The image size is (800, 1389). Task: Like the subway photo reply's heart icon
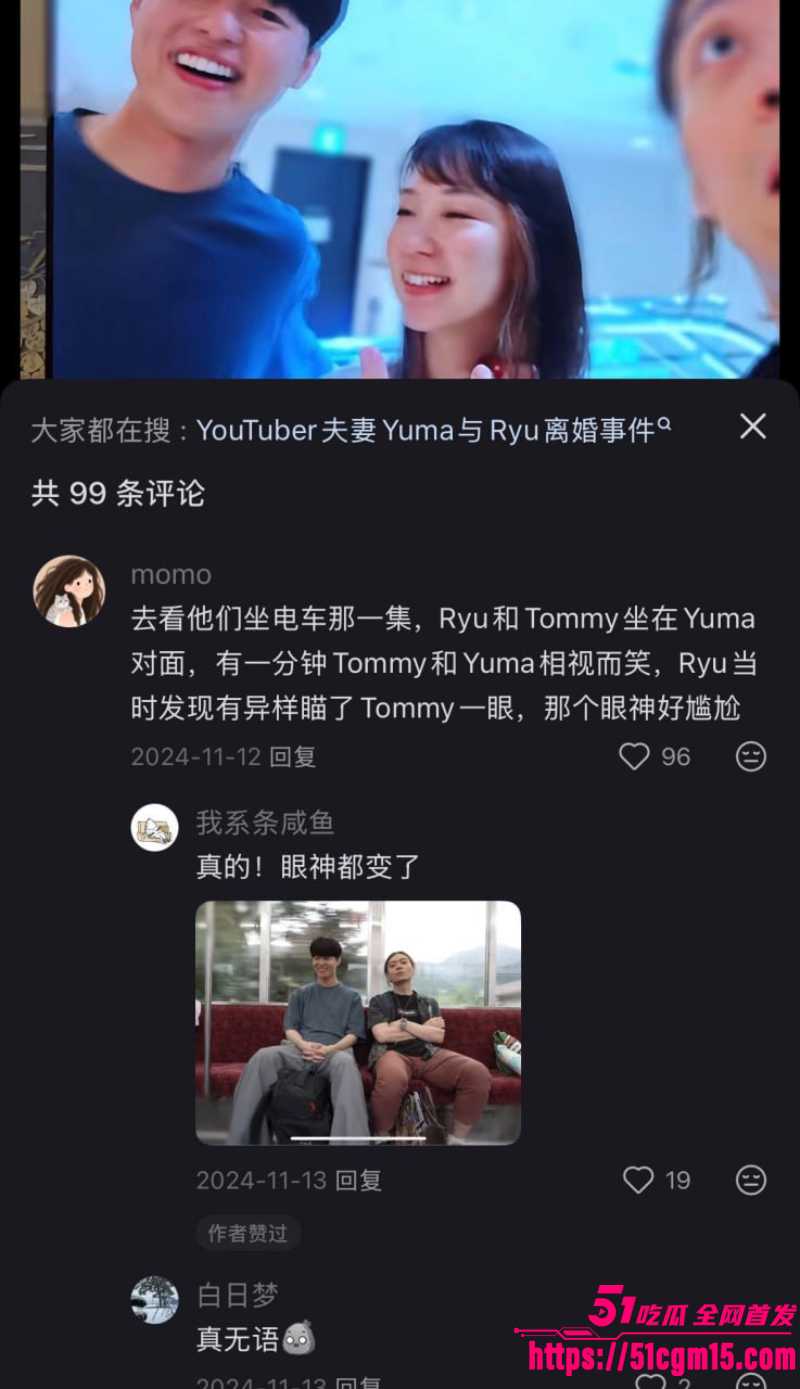[637, 1180]
